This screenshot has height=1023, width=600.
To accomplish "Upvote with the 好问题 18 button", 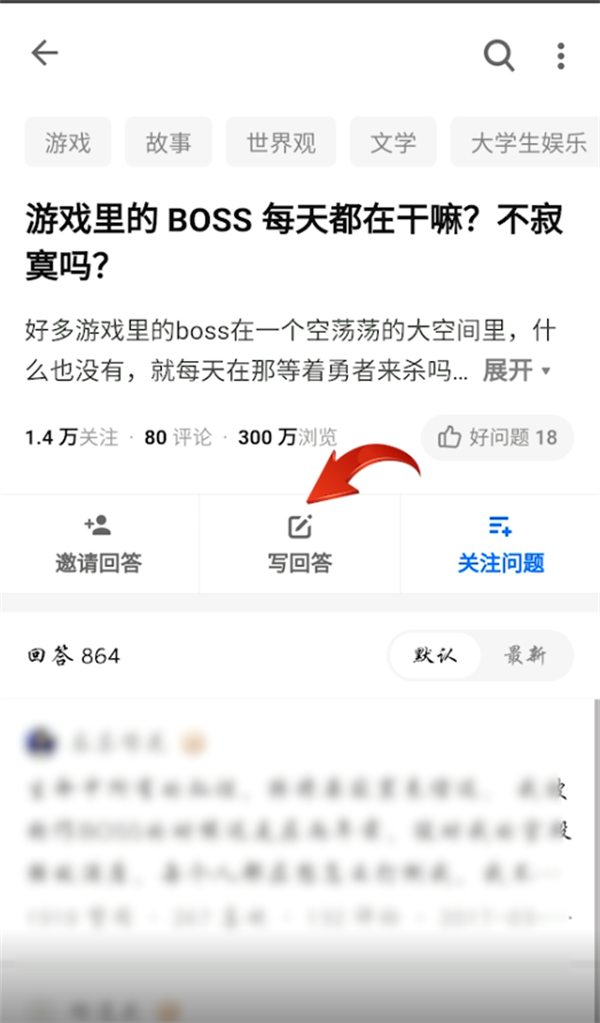I will point(497,437).
